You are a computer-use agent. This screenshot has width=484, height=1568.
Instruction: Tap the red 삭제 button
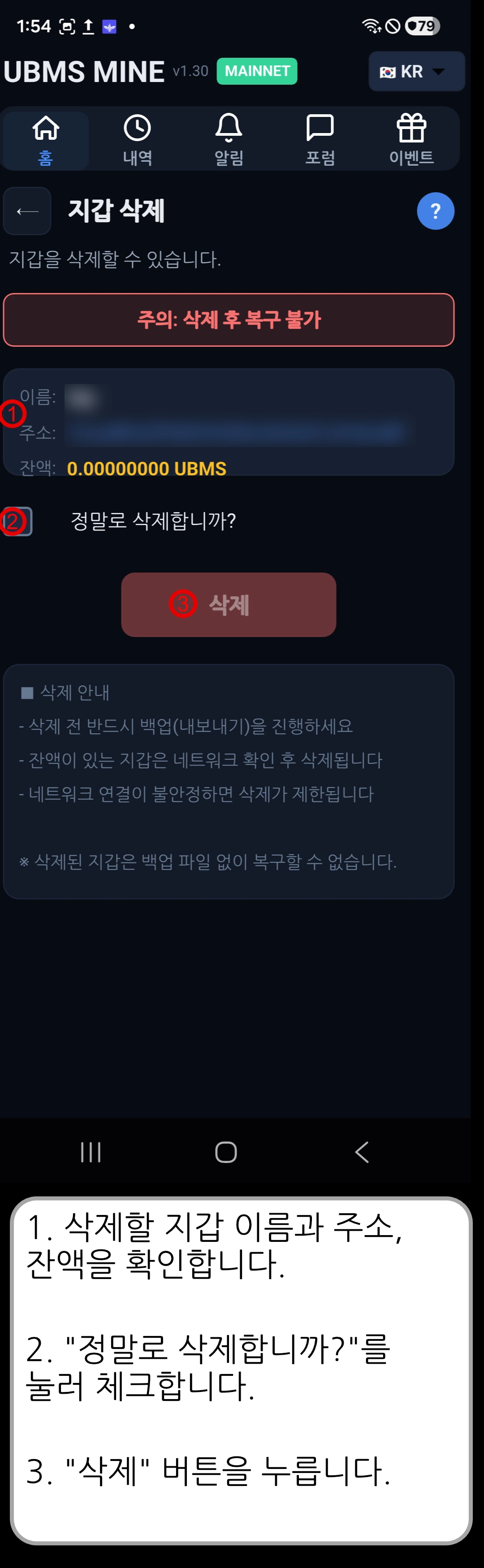[x=228, y=604]
